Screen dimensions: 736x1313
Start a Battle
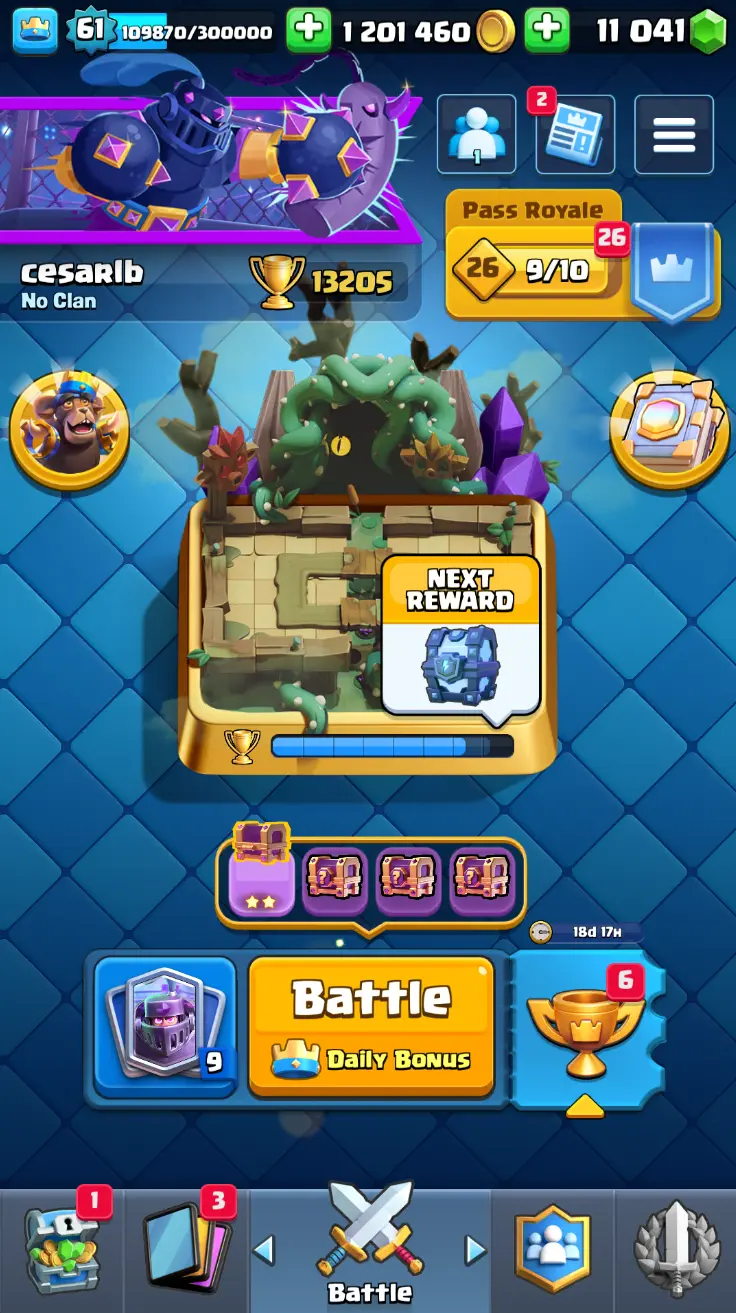(371, 1027)
